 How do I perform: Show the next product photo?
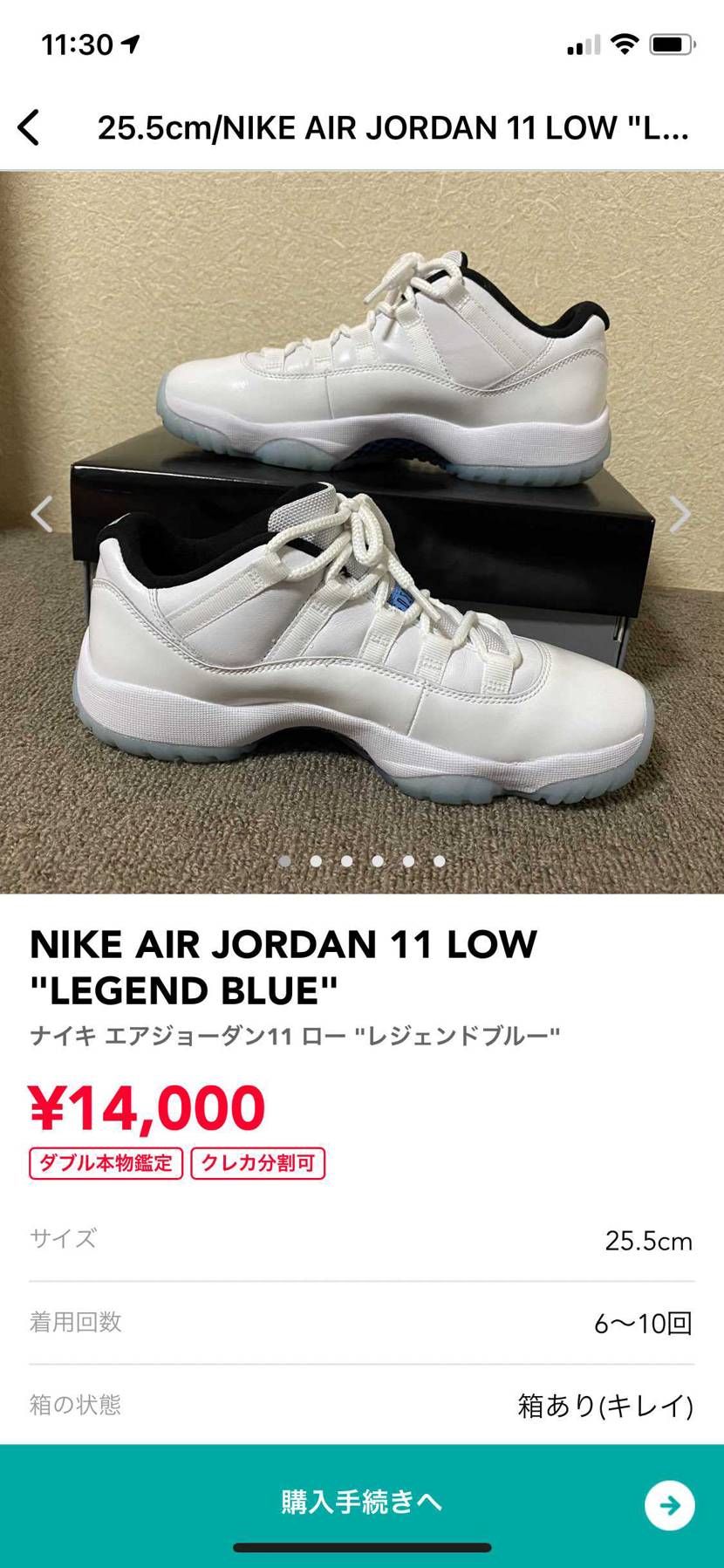click(x=680, y=513)
